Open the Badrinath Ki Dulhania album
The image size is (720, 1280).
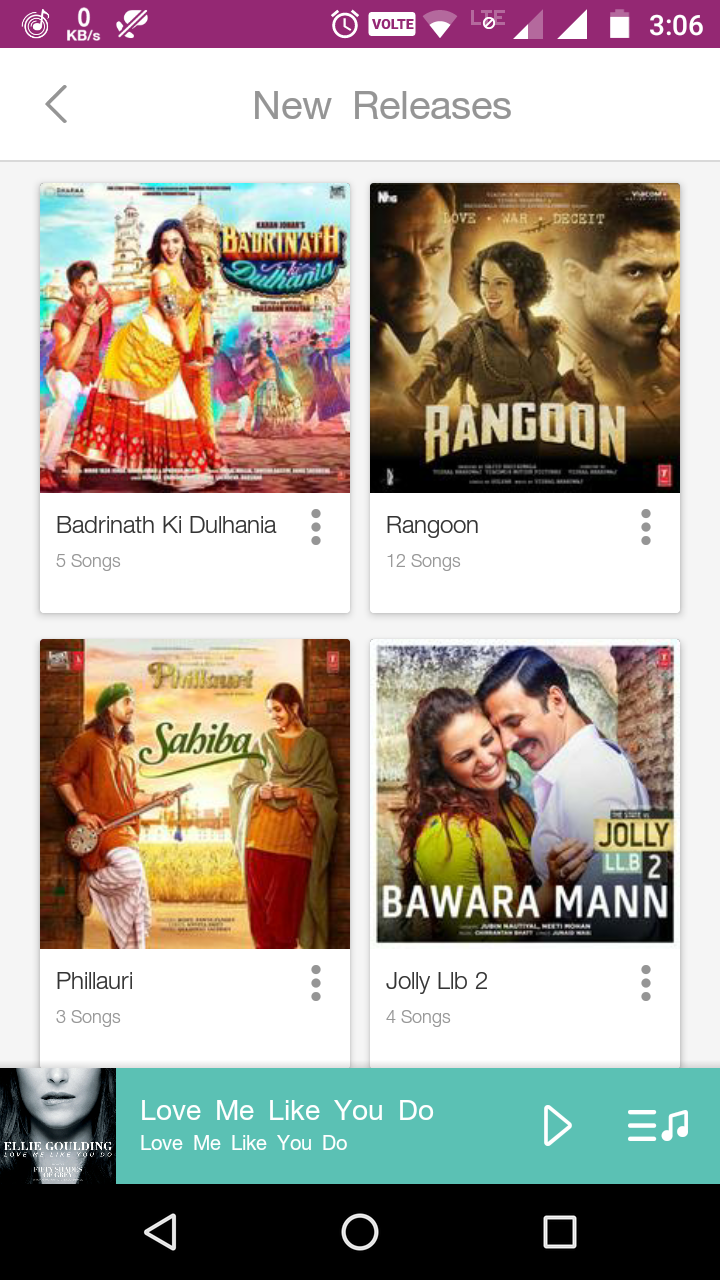pyautogui.click(x=195, y=338)
